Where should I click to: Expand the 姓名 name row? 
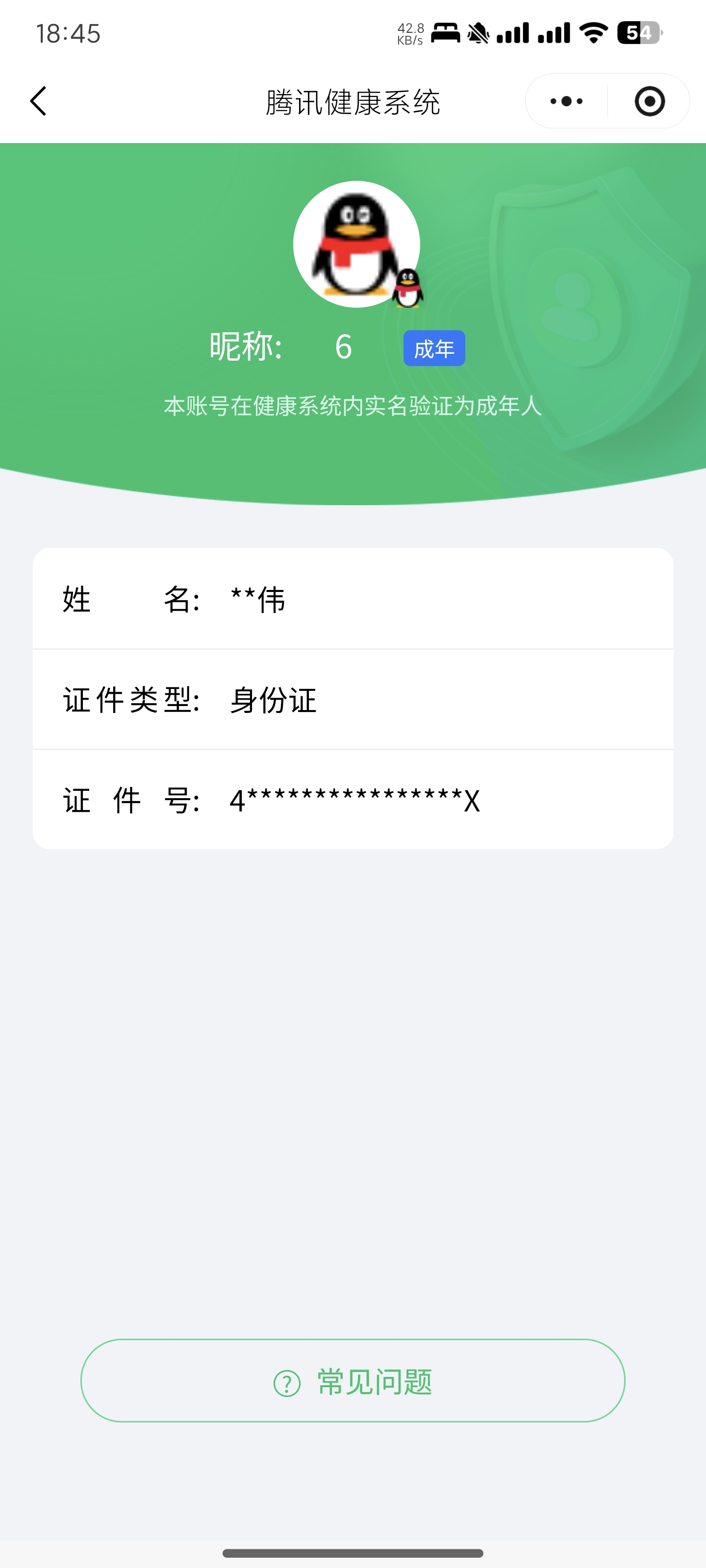[x=353, y=600]
